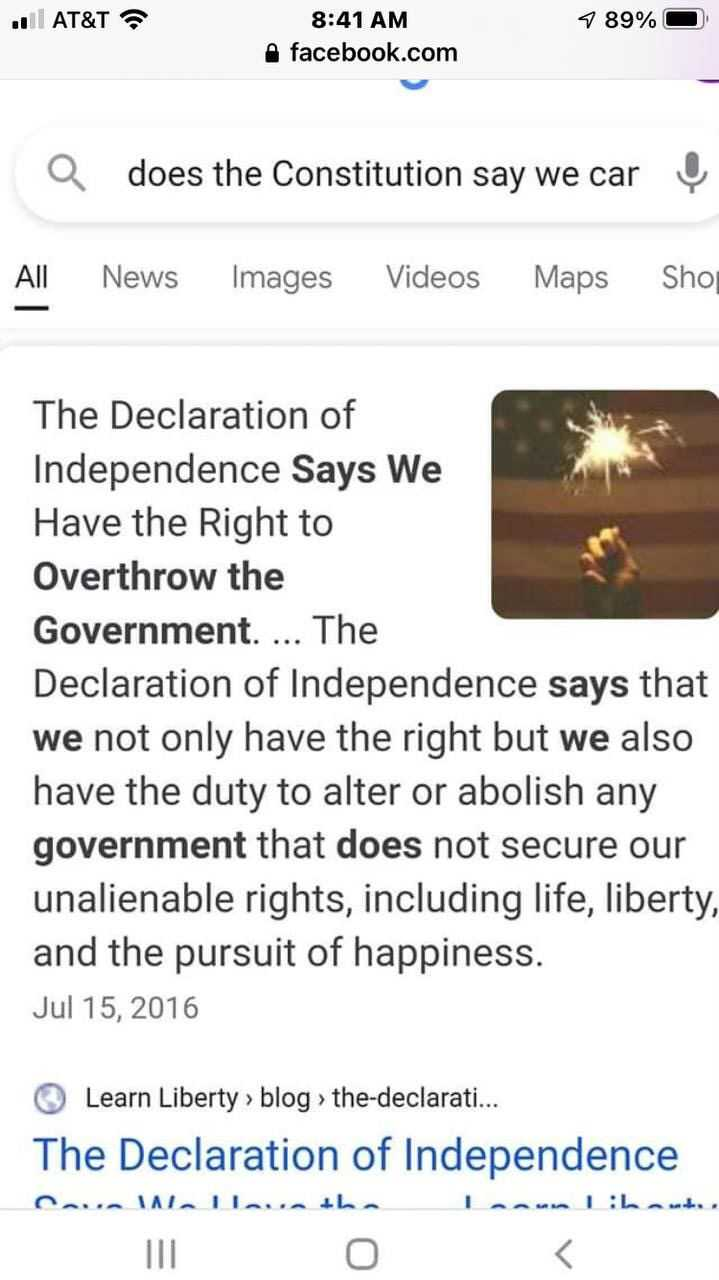Screen dimensions: 719x1280
Task: Switch to the News results tab
Action: [x=140, y=277]
